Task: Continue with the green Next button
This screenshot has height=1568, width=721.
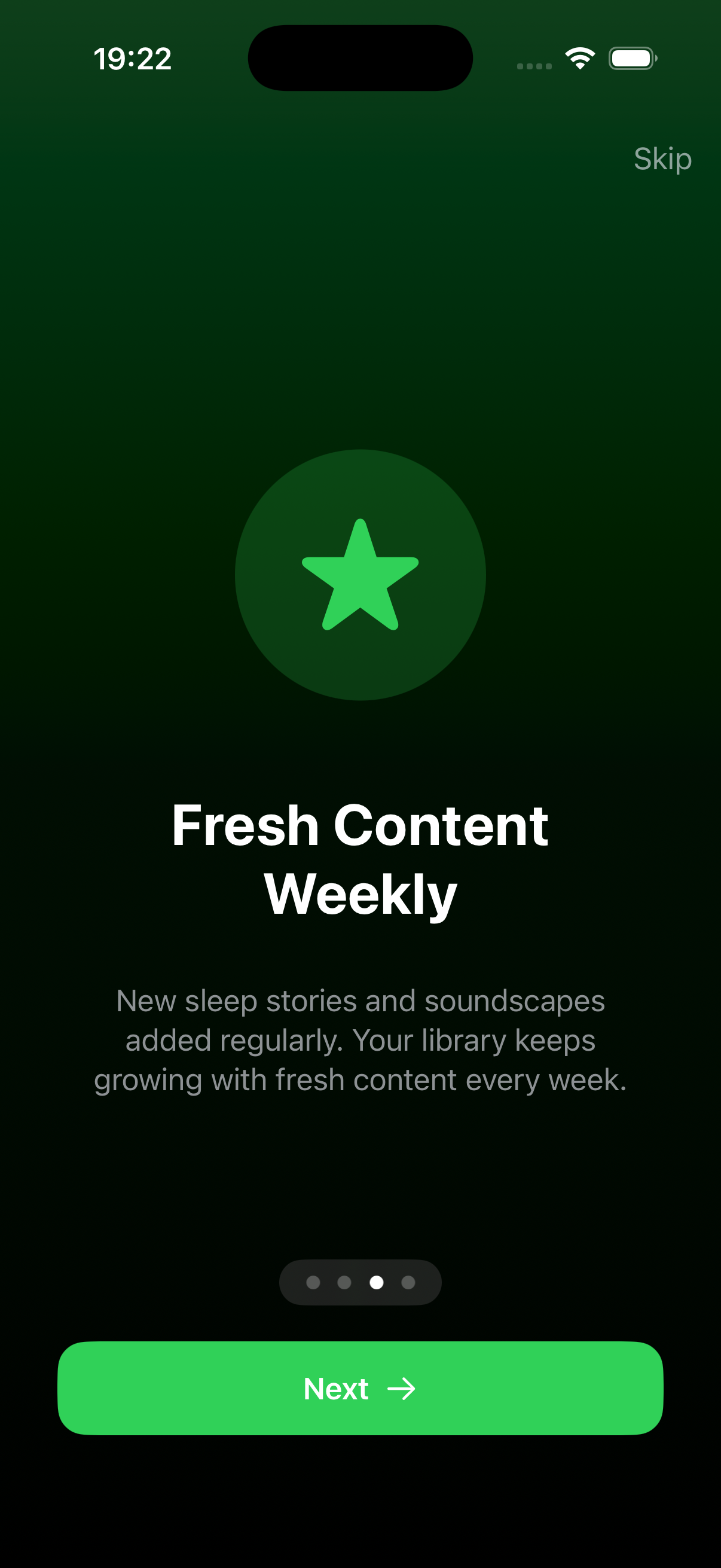Action: [360, 1388]
